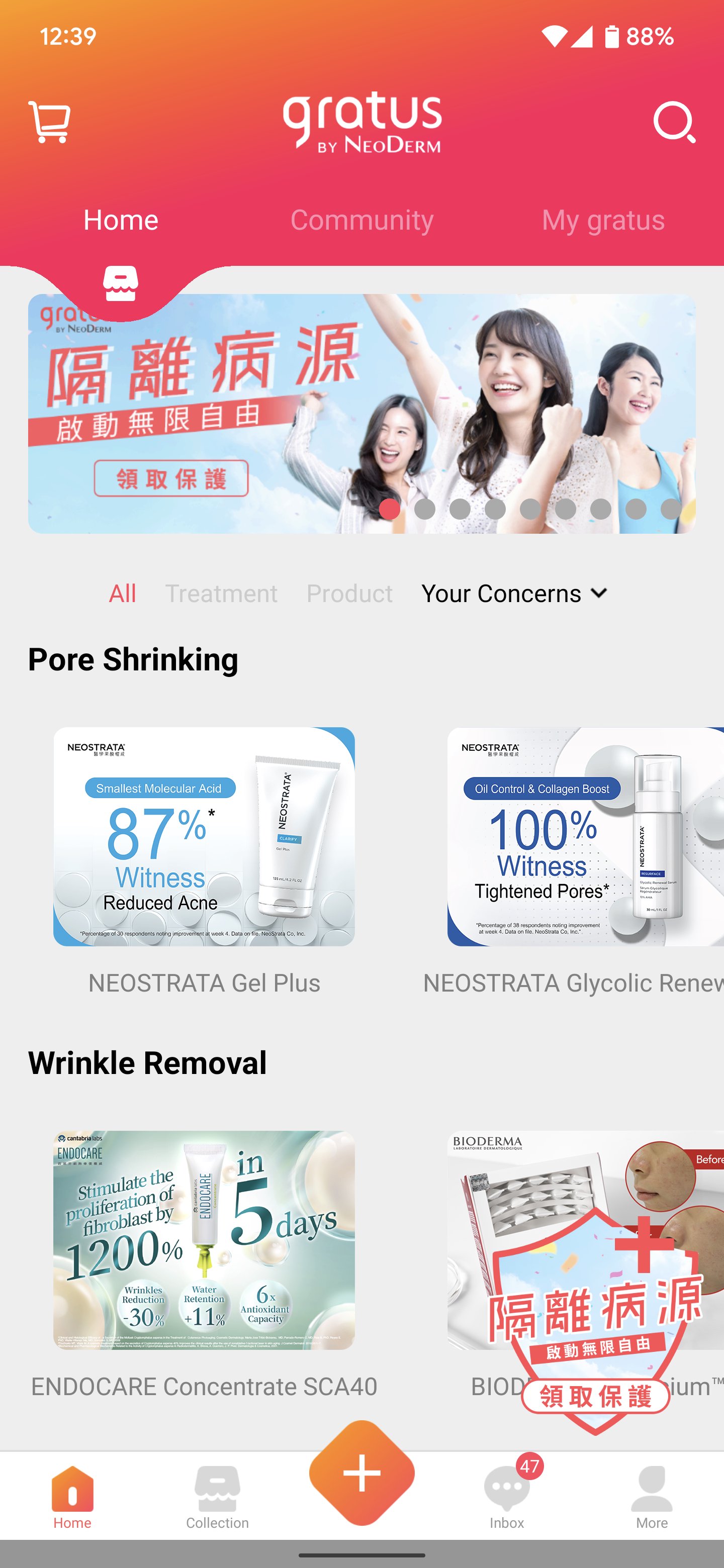
Task: Switch to the My gratus tab
Action: coord(603,220)
